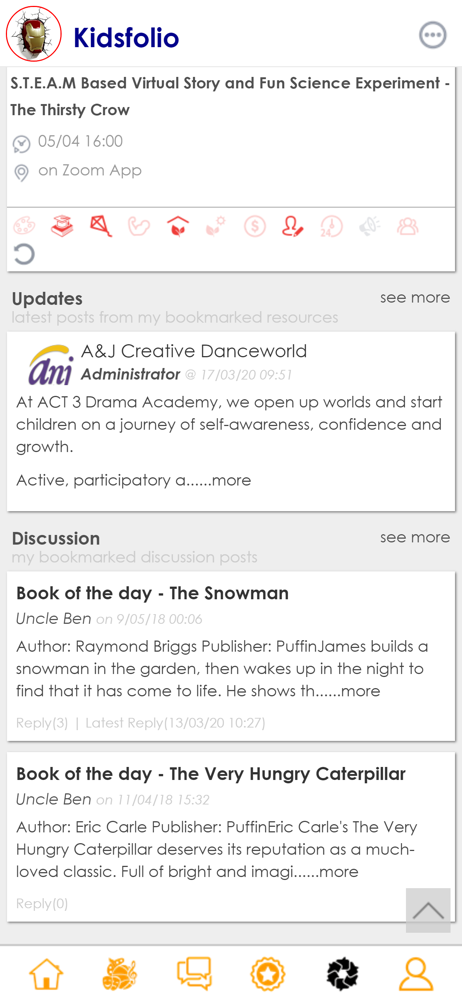Open the toys and activities tab
Viewport: 462px width, 1000px height.
119,974
